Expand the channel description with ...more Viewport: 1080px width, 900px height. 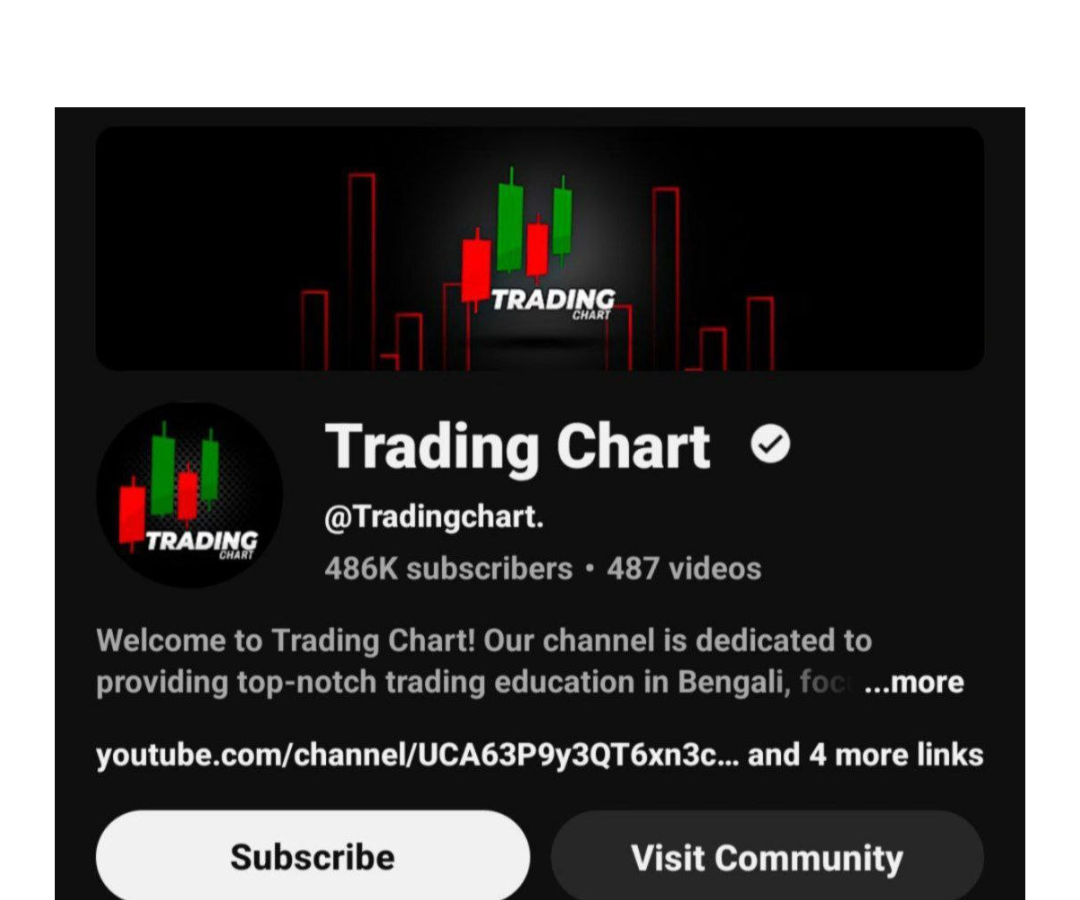[x=913, y=683]
